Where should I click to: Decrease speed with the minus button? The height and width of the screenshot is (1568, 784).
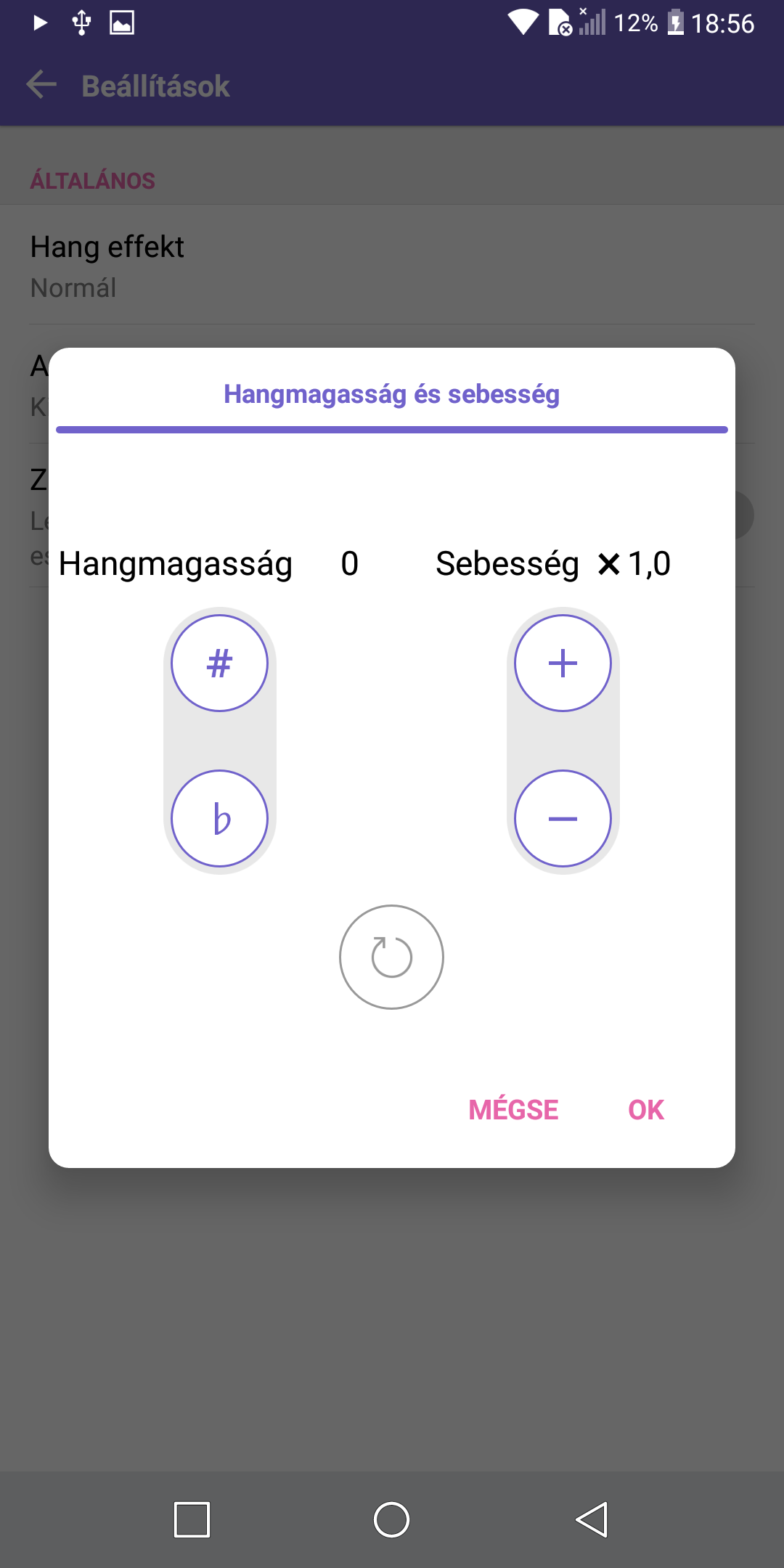point(563,818)
